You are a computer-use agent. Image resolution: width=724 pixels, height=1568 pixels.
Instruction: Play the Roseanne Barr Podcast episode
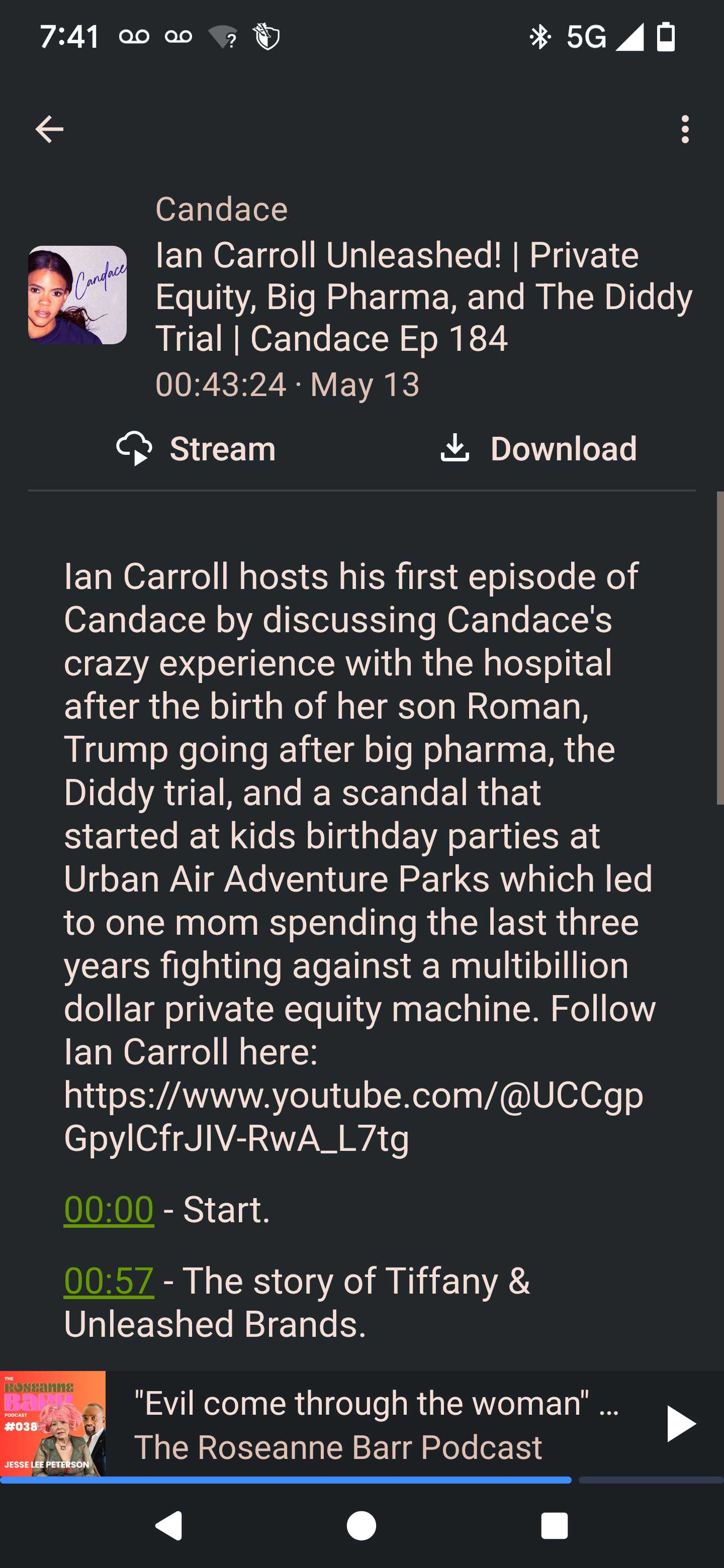click(x=680, y=1424)
